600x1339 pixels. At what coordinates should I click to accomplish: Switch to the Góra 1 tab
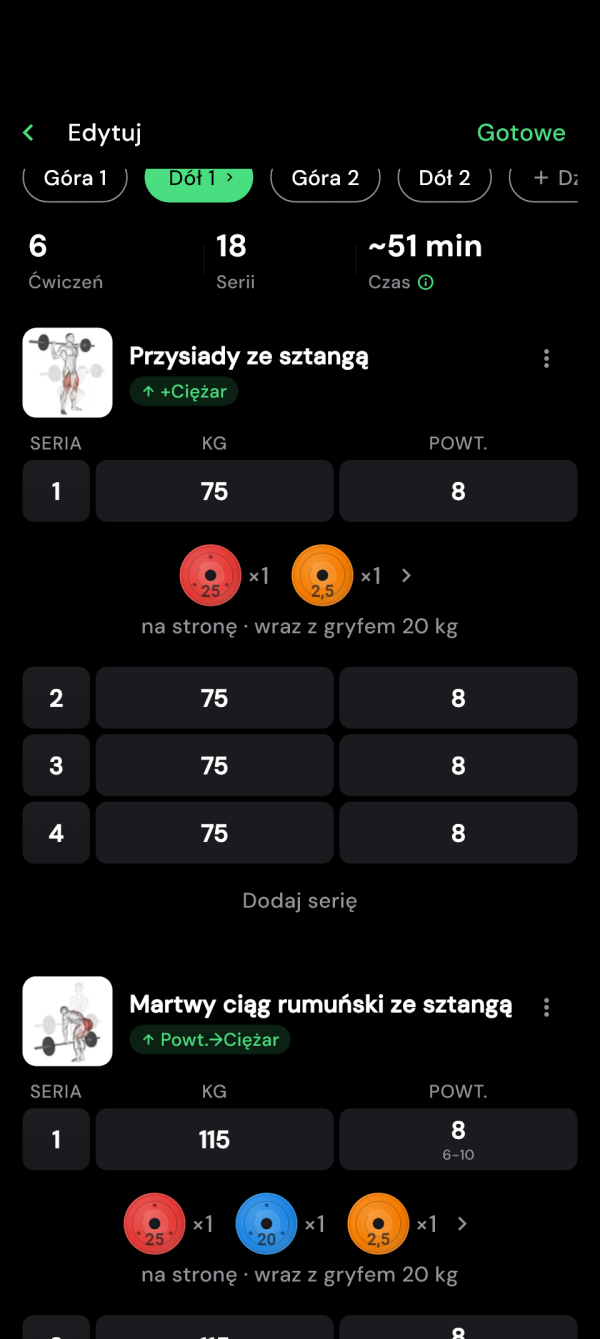tap(75, 179)
